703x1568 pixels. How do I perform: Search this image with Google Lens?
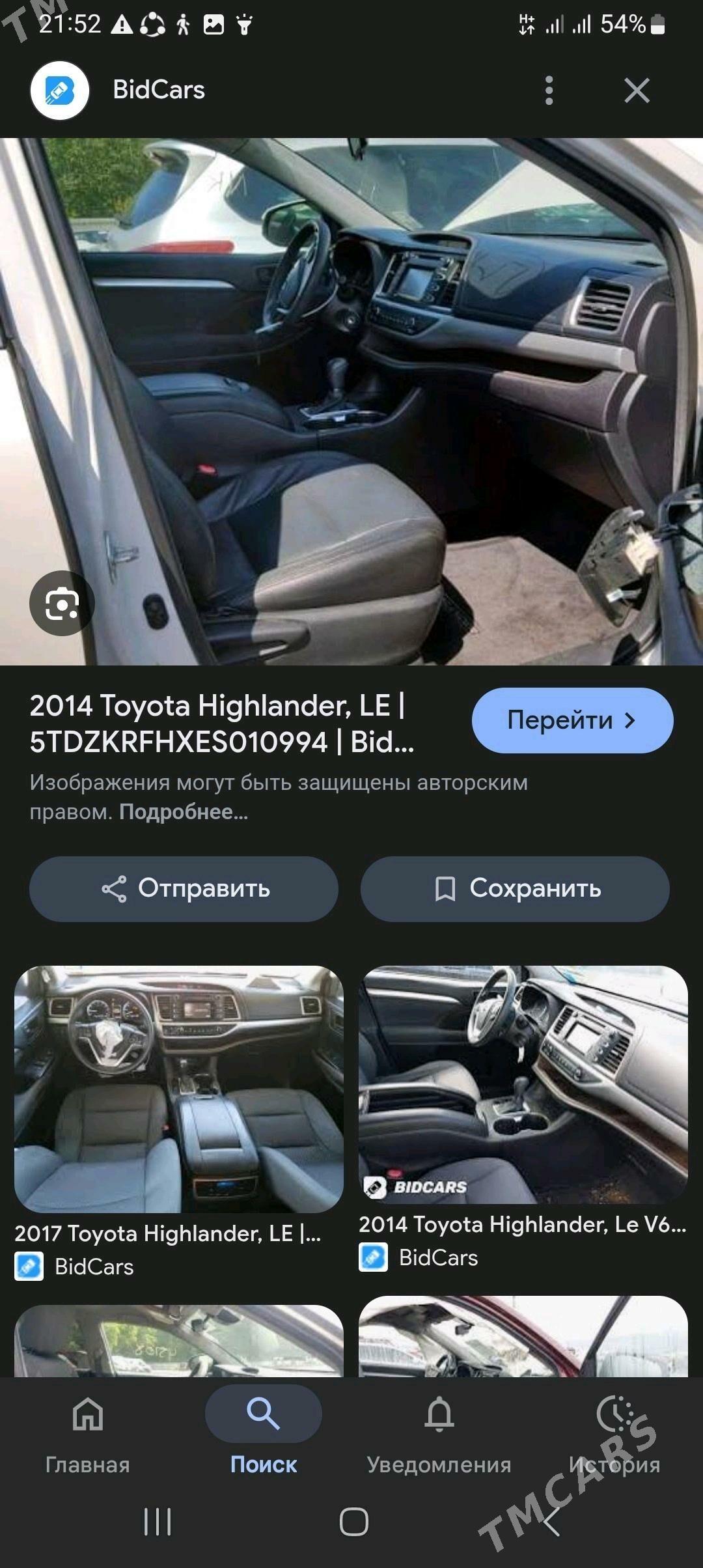[62, 604]
